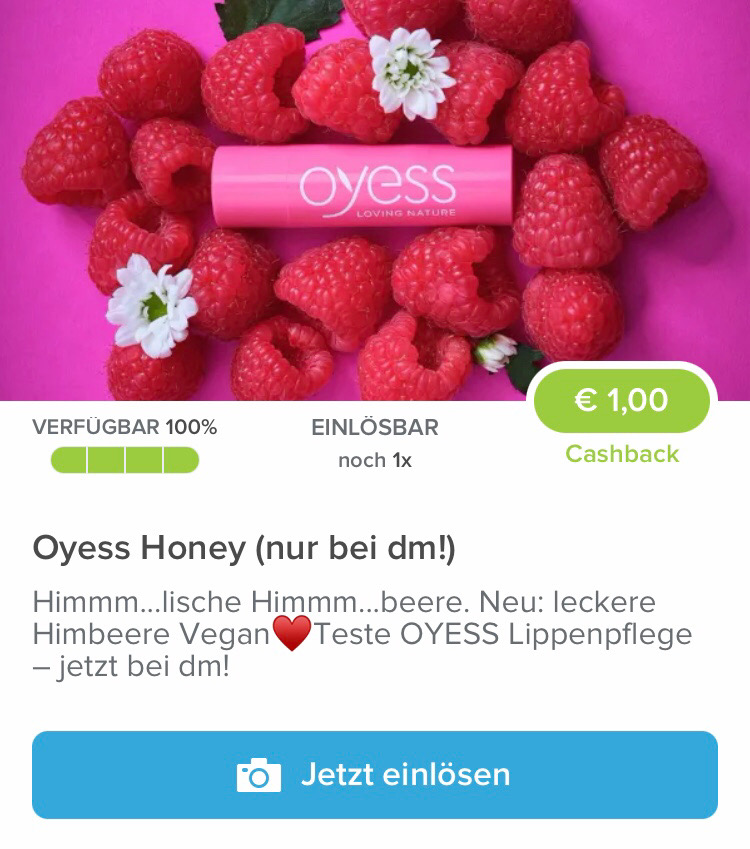
Task: Tap the Jetzt einlösen button
Action: [x=375, y=775]
